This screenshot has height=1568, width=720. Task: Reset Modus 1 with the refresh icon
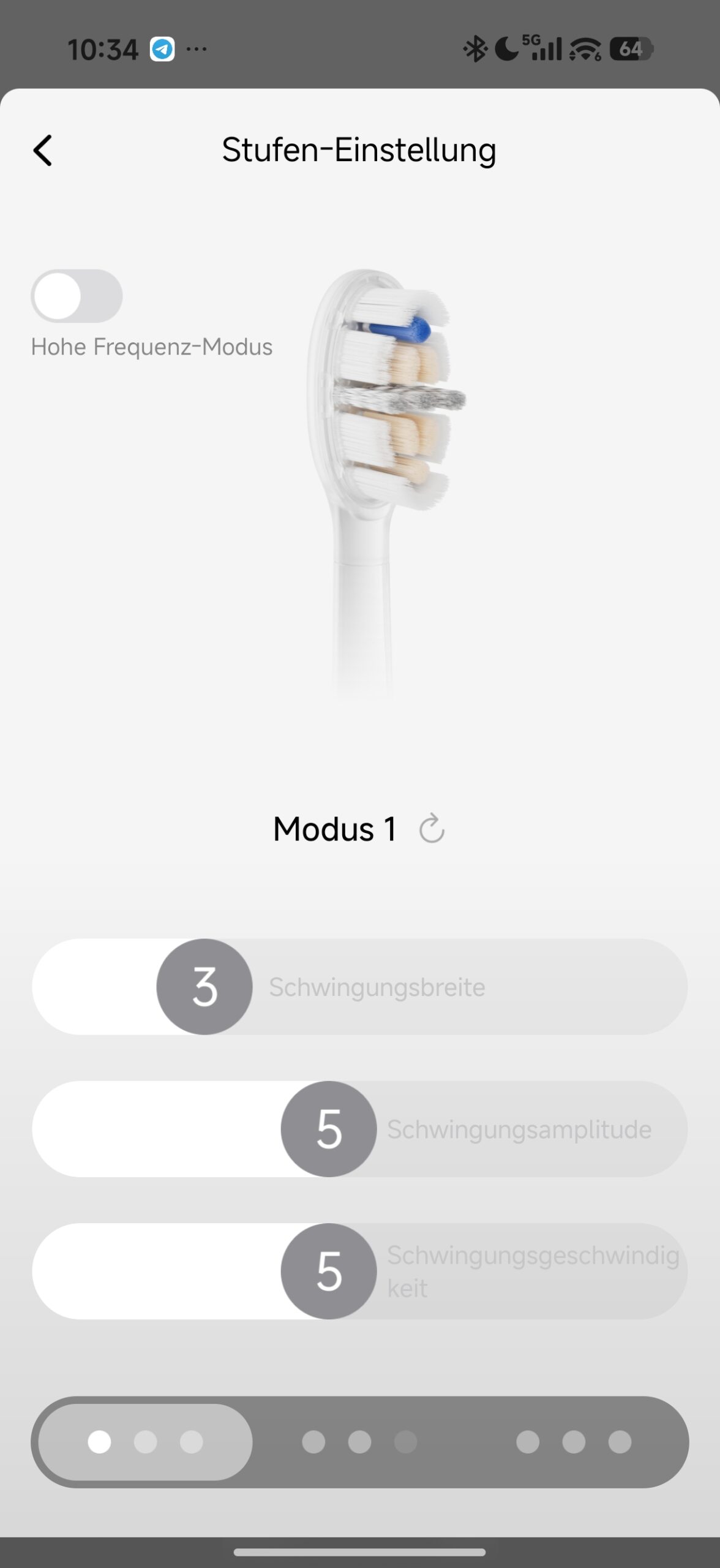pyautogui.click(x=432, y=829)
